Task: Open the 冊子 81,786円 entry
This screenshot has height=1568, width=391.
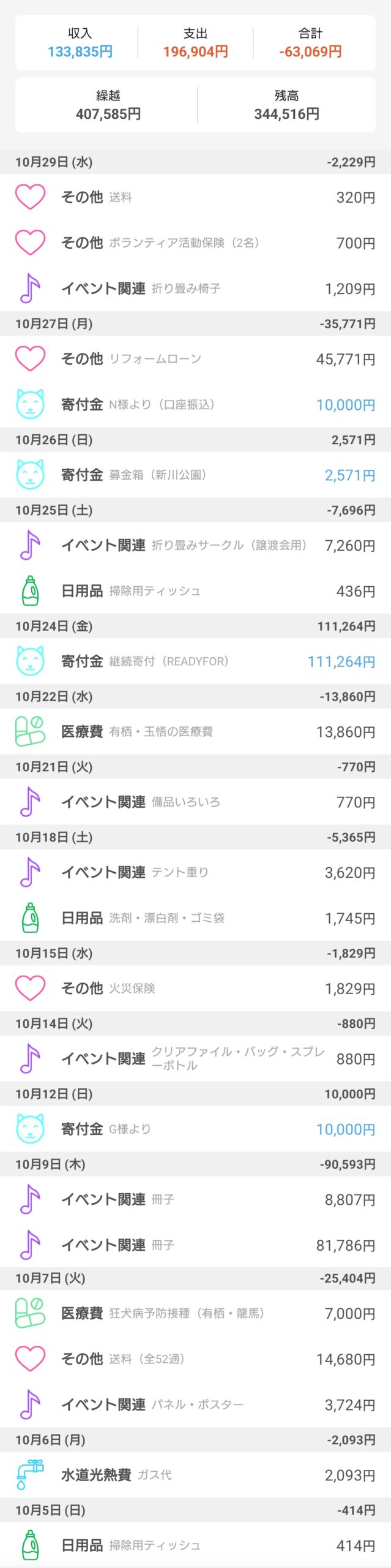Action: click(195, 1245)
